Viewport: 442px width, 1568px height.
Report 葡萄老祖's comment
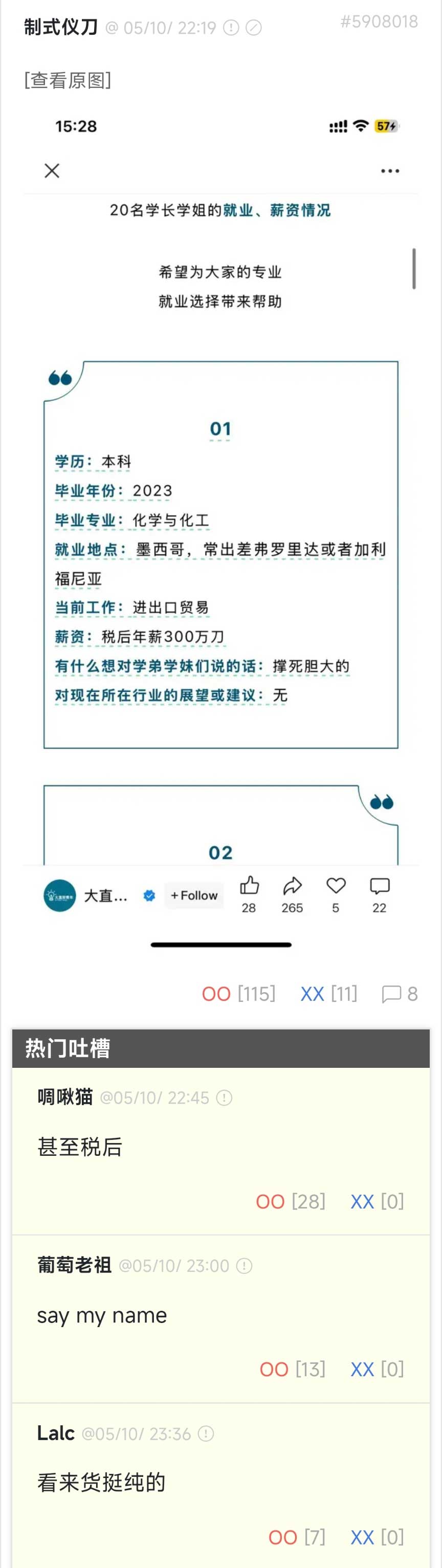pos(244,1266)
